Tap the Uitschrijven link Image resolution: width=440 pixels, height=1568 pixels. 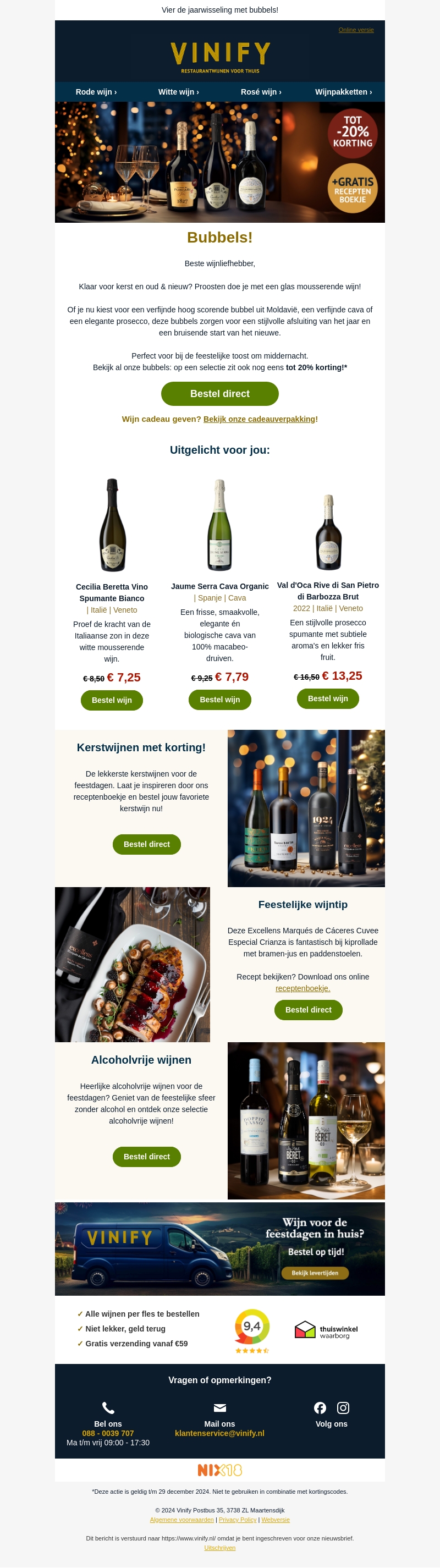(219, 1547)
